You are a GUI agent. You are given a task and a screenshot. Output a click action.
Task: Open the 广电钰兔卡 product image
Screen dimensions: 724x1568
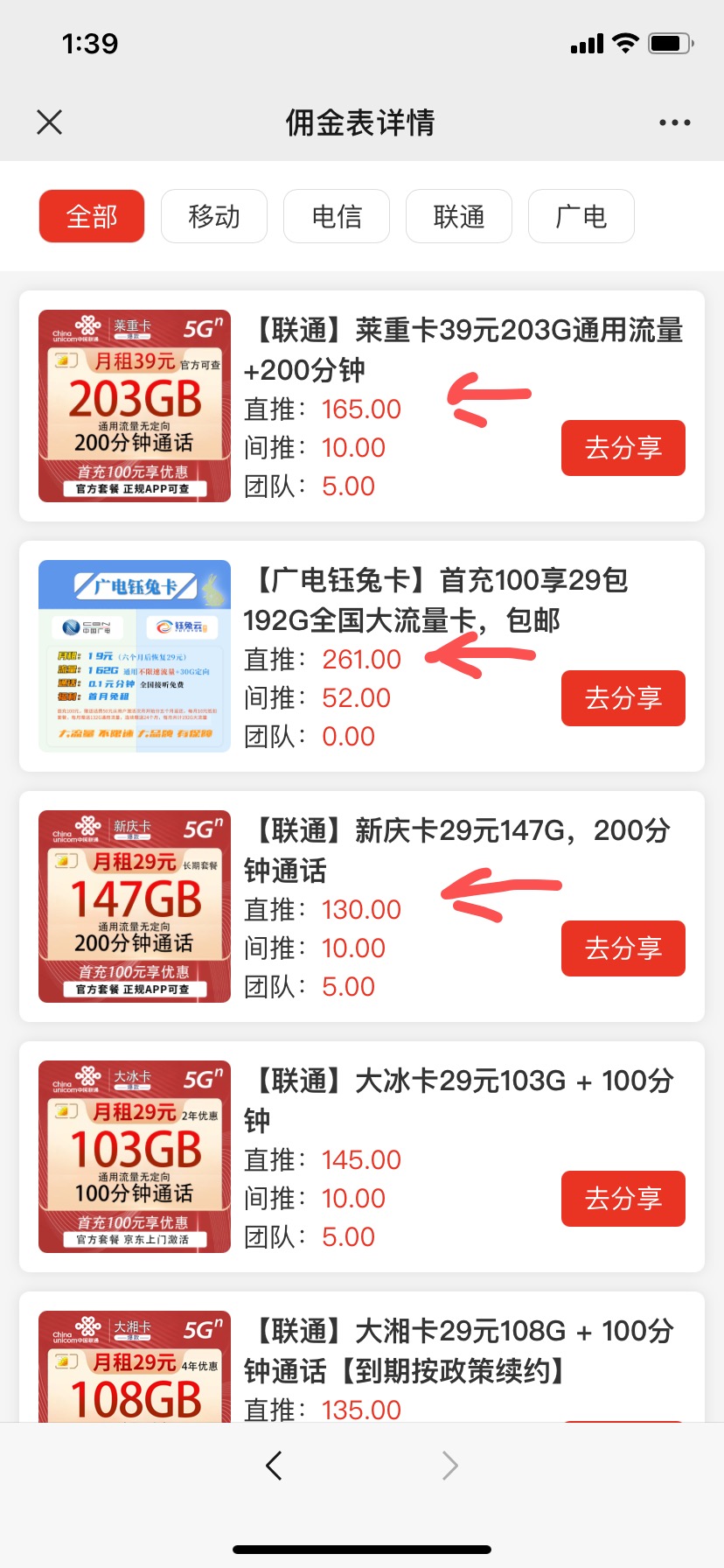pyautogui.click(x=135, y=656)
